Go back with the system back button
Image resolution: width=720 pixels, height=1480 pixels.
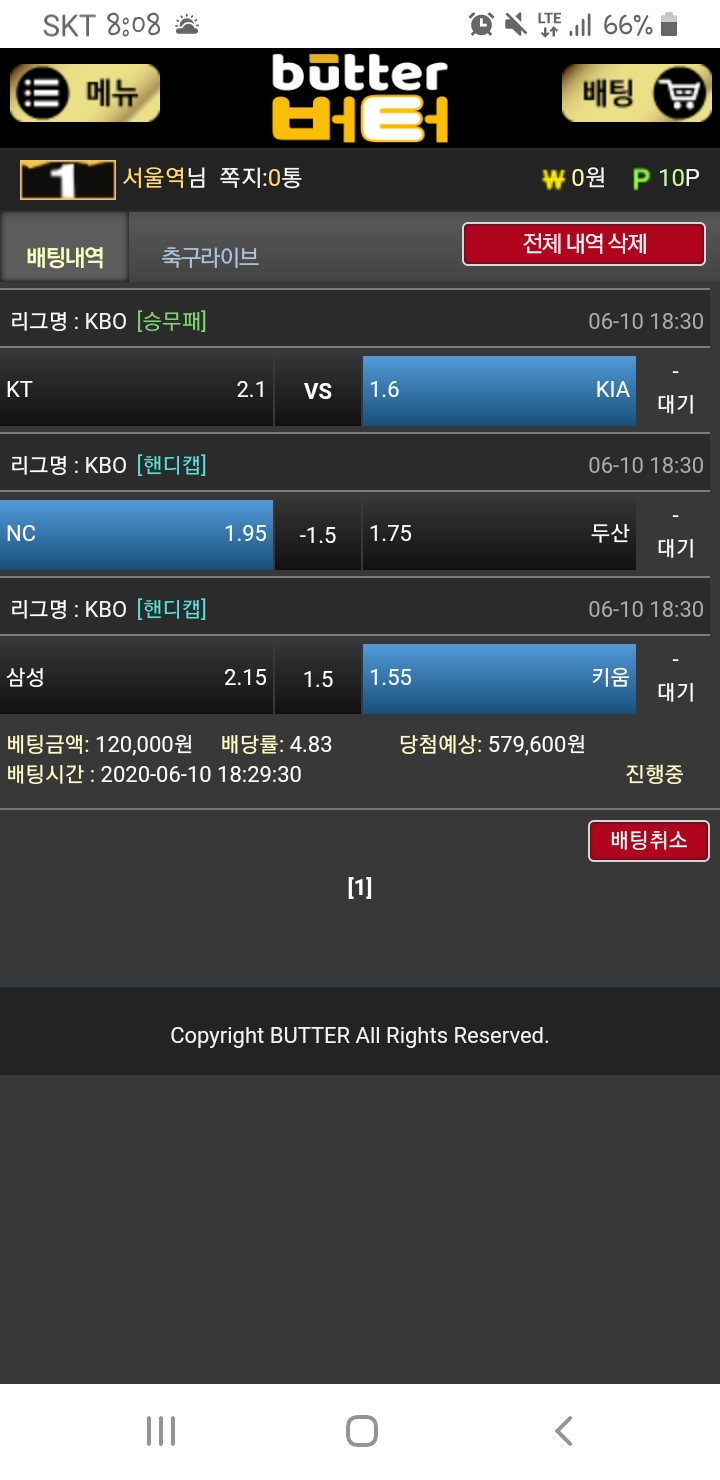click(563, 1431)
